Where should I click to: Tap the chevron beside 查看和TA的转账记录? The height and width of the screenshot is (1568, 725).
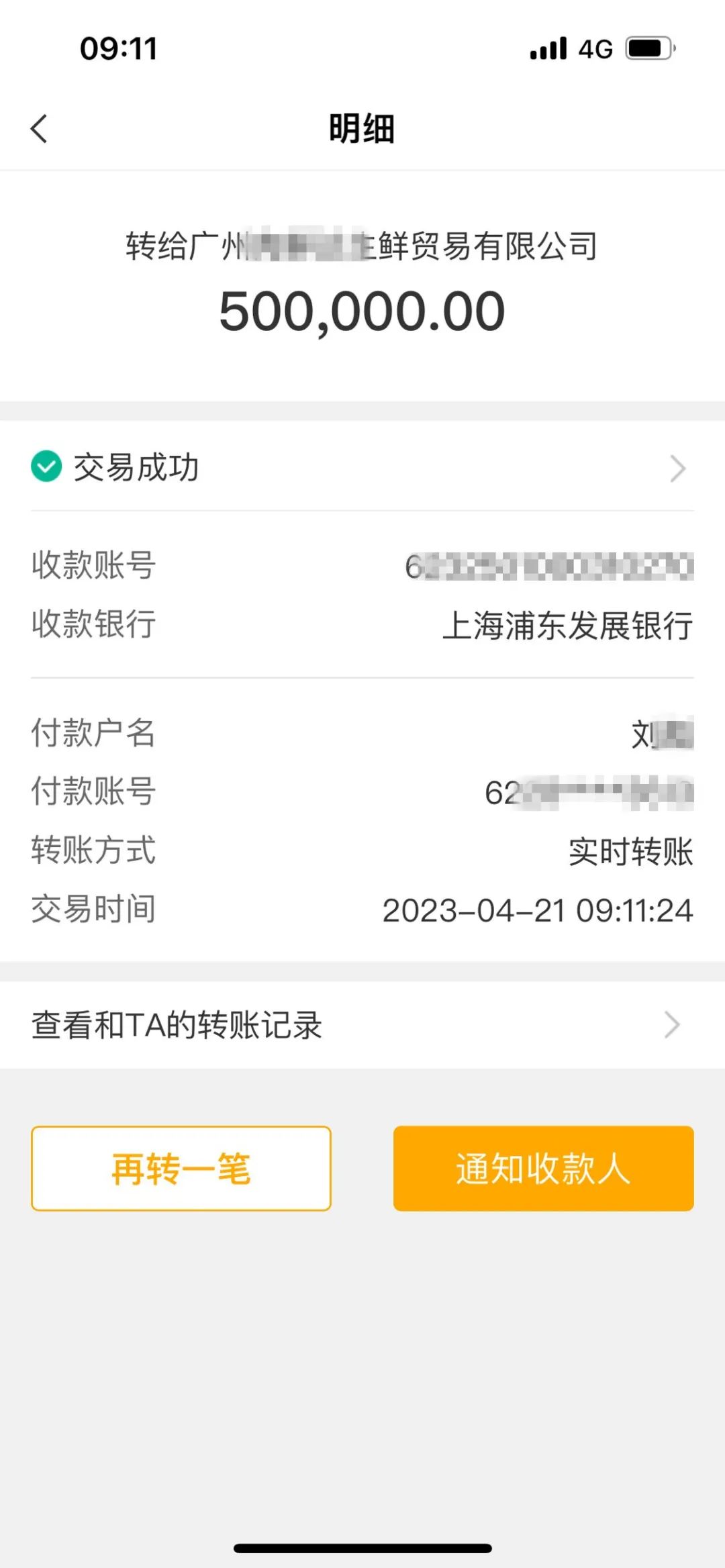(675, 1024)
